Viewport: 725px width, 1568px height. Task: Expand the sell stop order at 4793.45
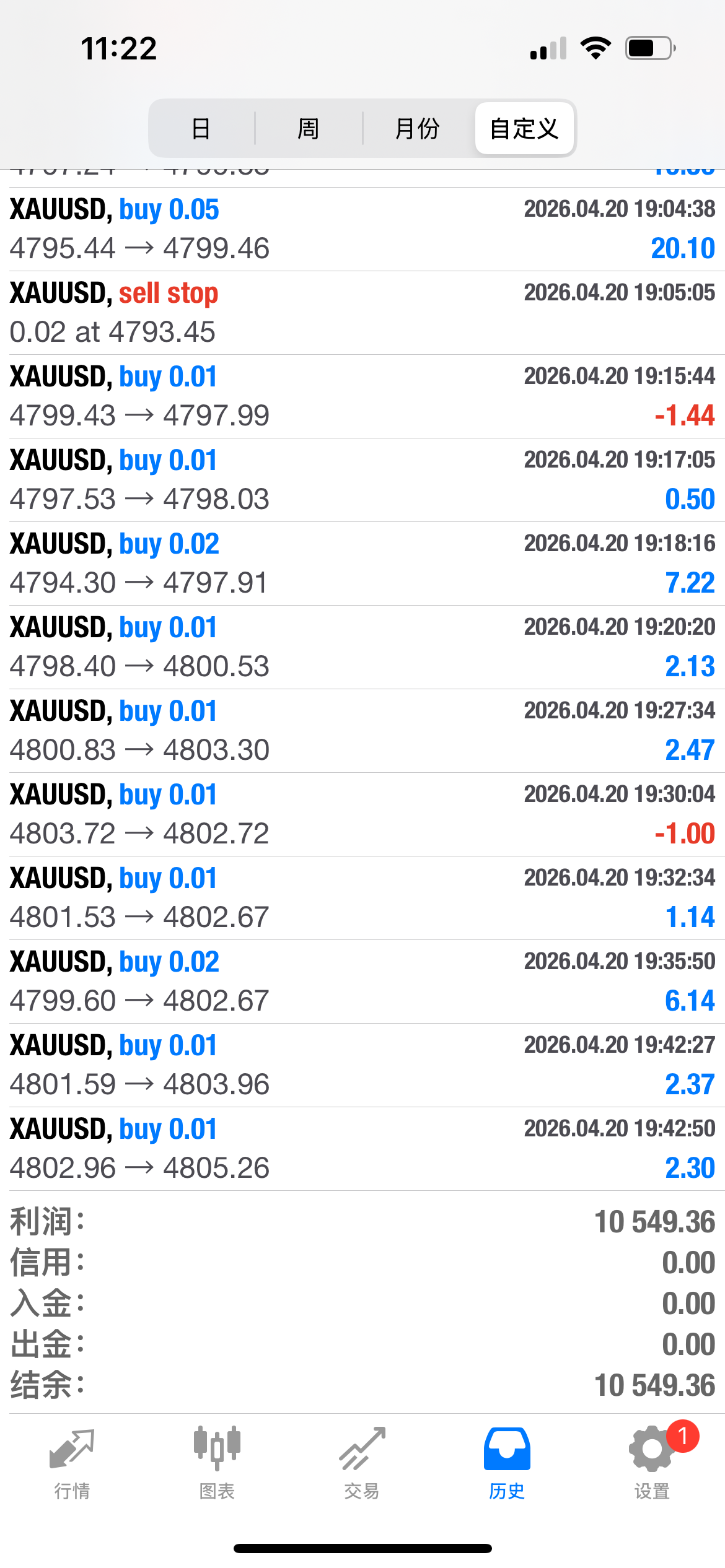[x=362, y=313]
